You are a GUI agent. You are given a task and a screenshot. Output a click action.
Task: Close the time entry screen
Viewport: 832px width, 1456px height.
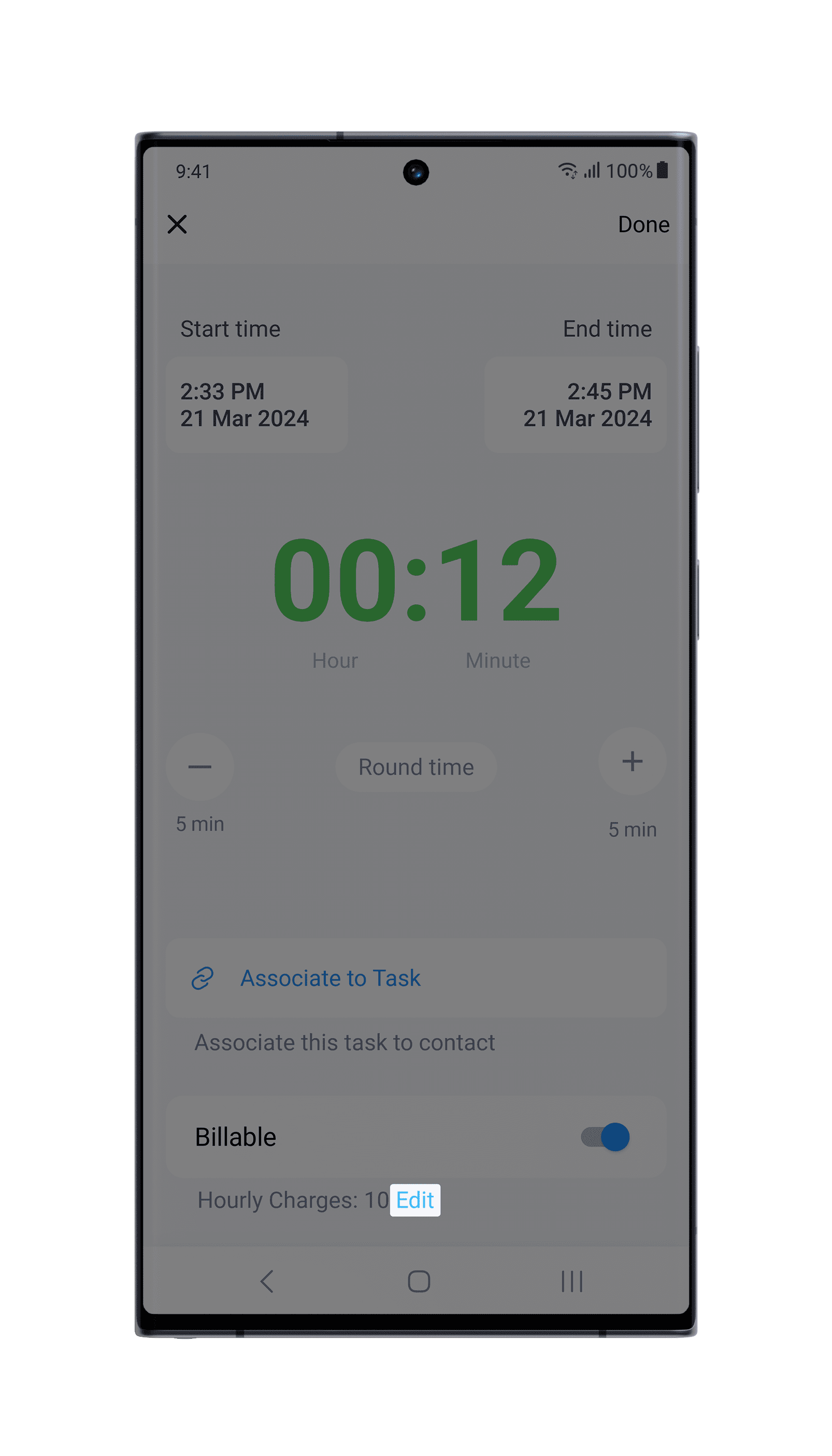(x=177, y=224)
